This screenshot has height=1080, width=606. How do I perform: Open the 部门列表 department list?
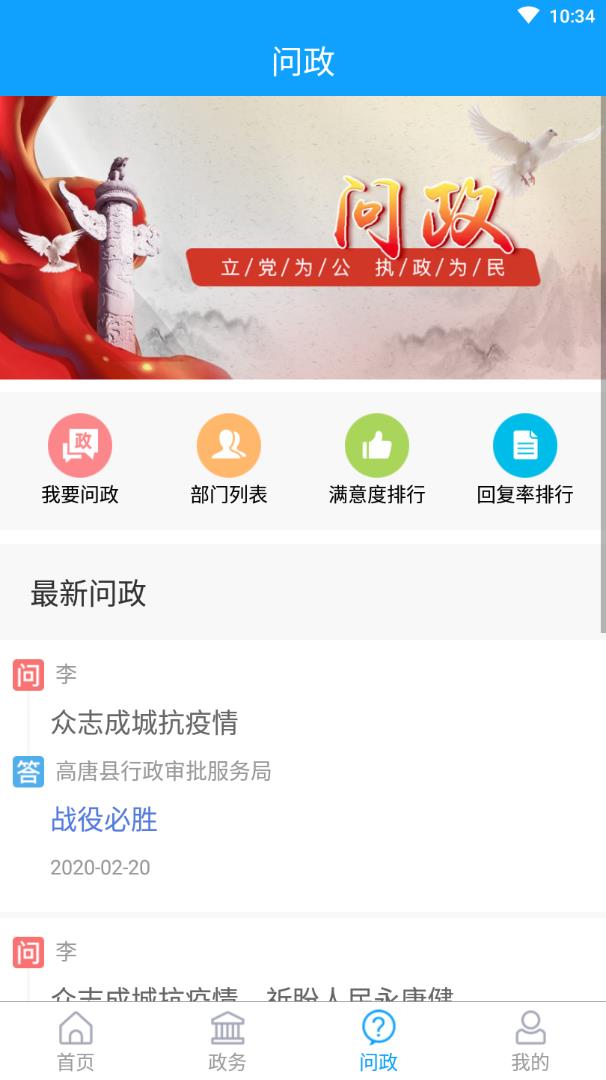tap(229, 459)
